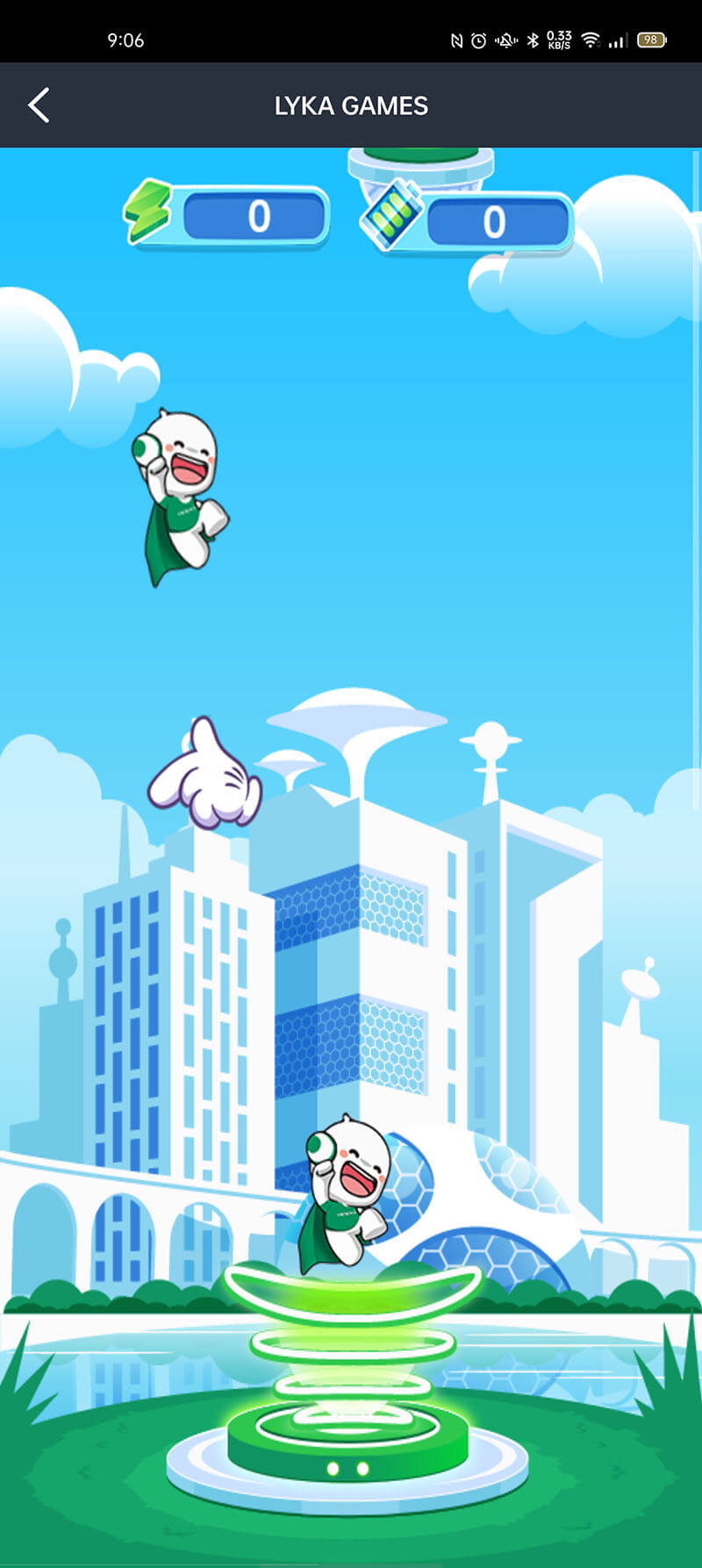Tap the clock showing 9:06
The image size is (702, 1568).
tap(127, 39)
